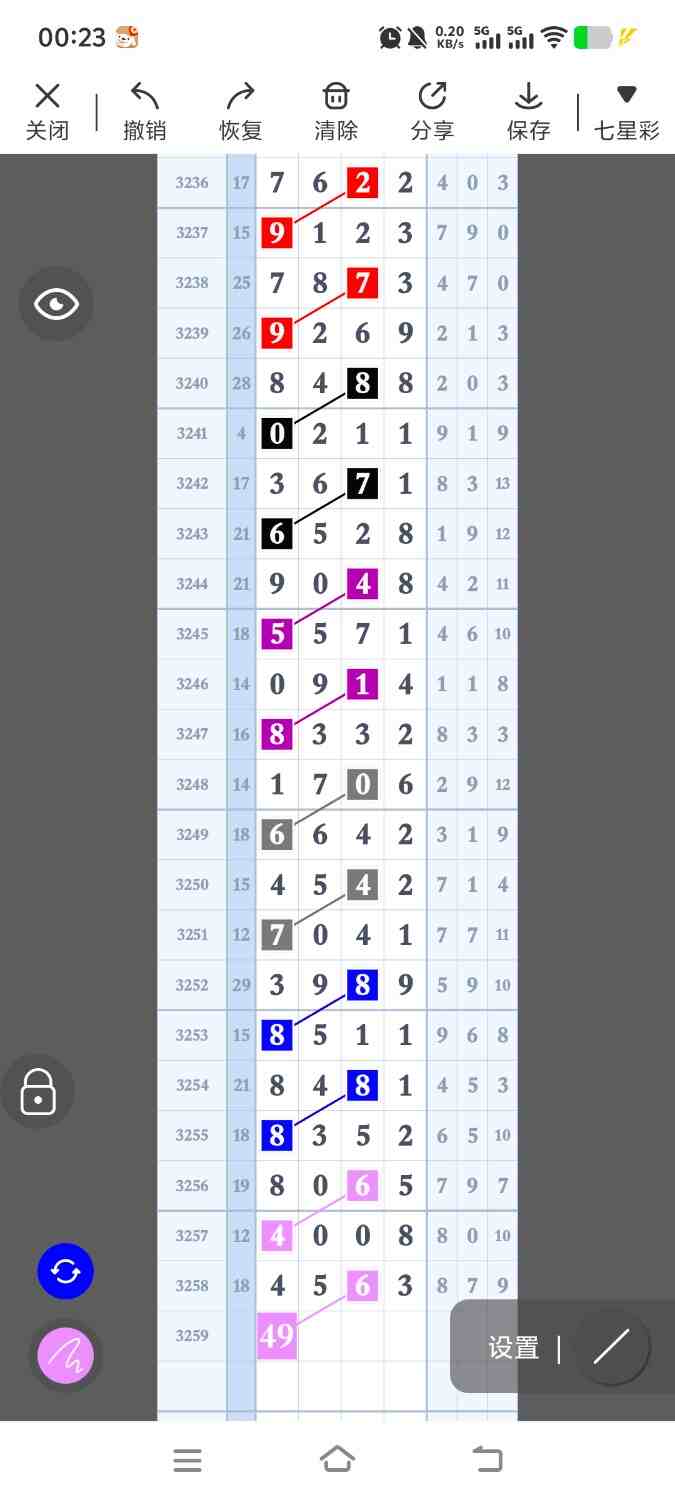Tap 关闭 to close the chart editor
Viewport: 675px width, 1500px height.
(x=47, y=111)
